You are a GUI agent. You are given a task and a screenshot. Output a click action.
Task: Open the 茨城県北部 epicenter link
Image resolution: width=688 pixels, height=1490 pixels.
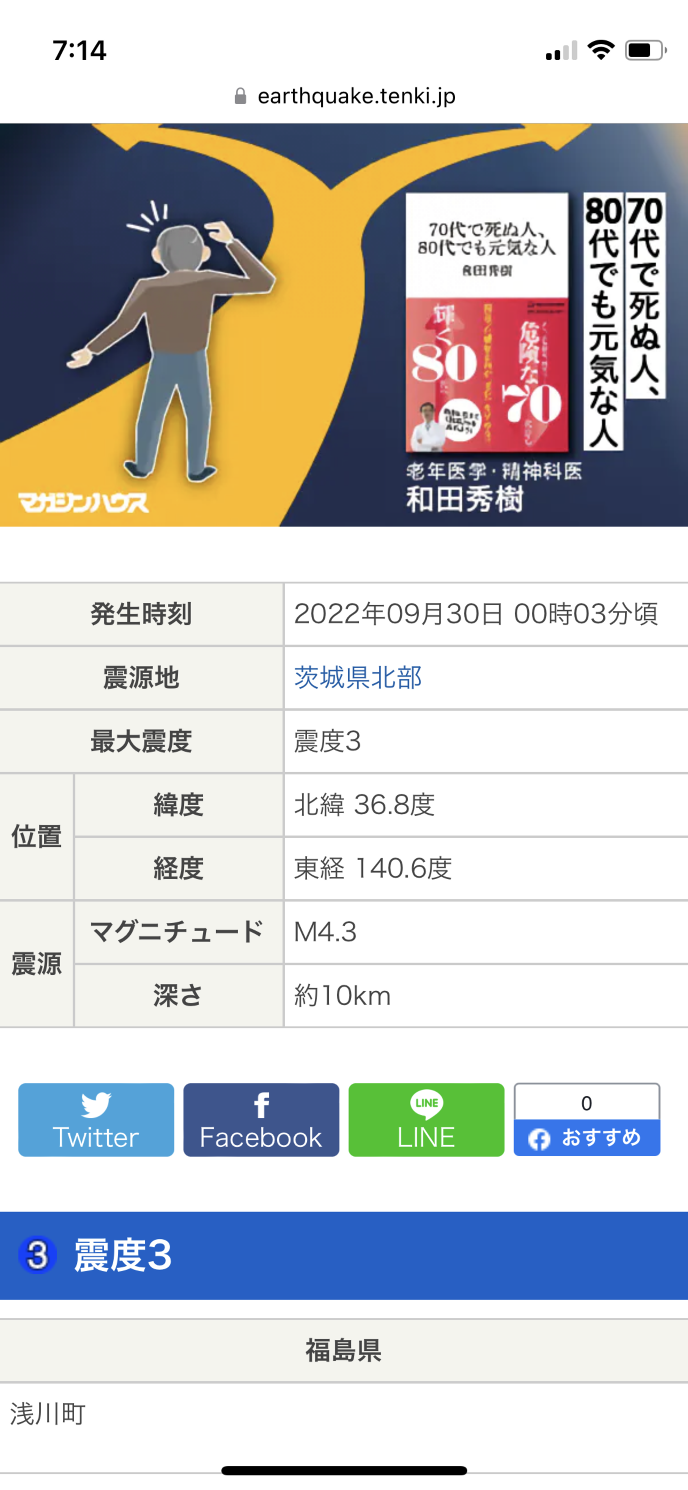click(x=358, y=678)
